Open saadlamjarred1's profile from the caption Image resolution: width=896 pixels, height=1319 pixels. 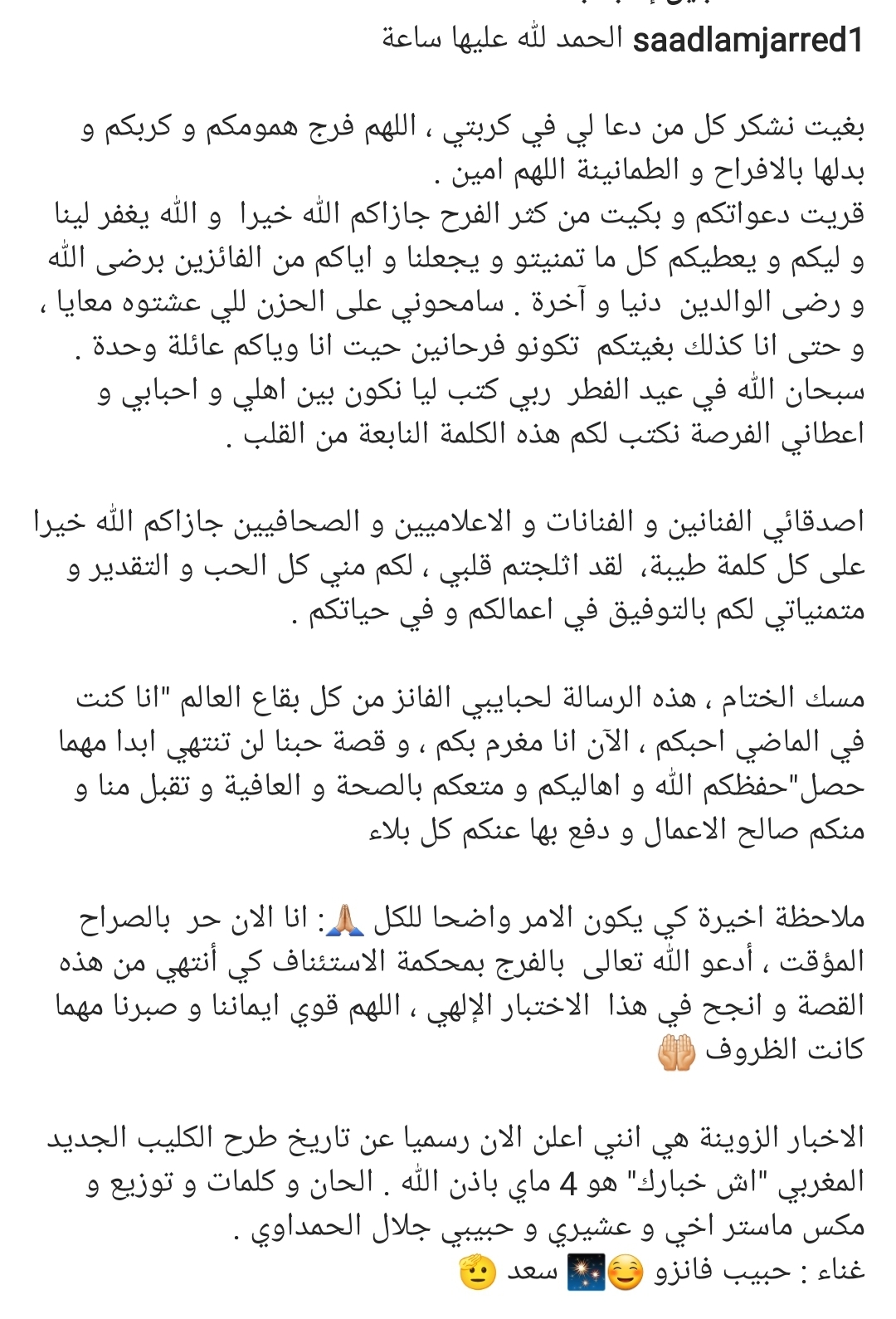coord(747,40)
